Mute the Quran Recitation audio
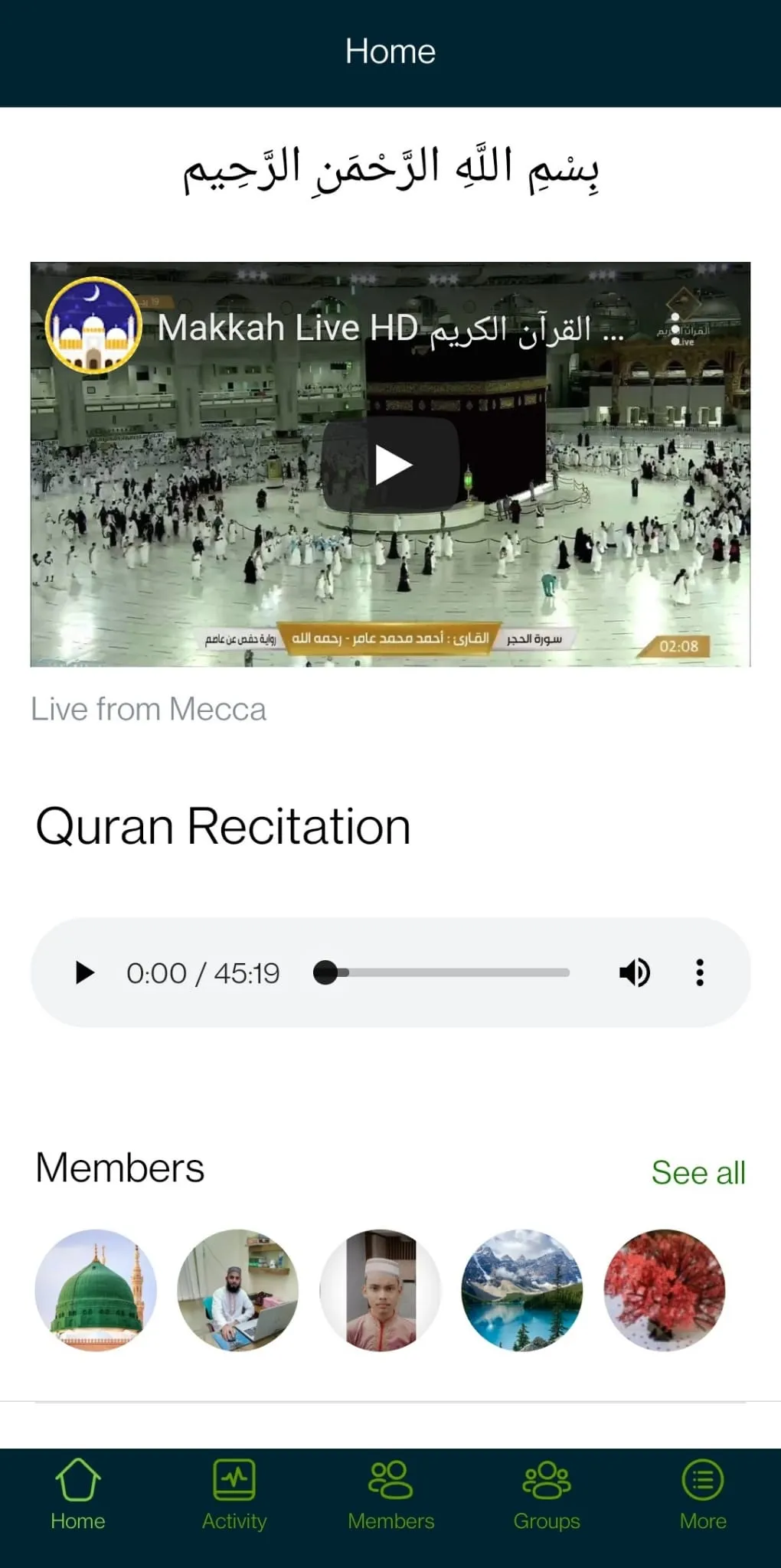781x1568 pixels. 634,973
